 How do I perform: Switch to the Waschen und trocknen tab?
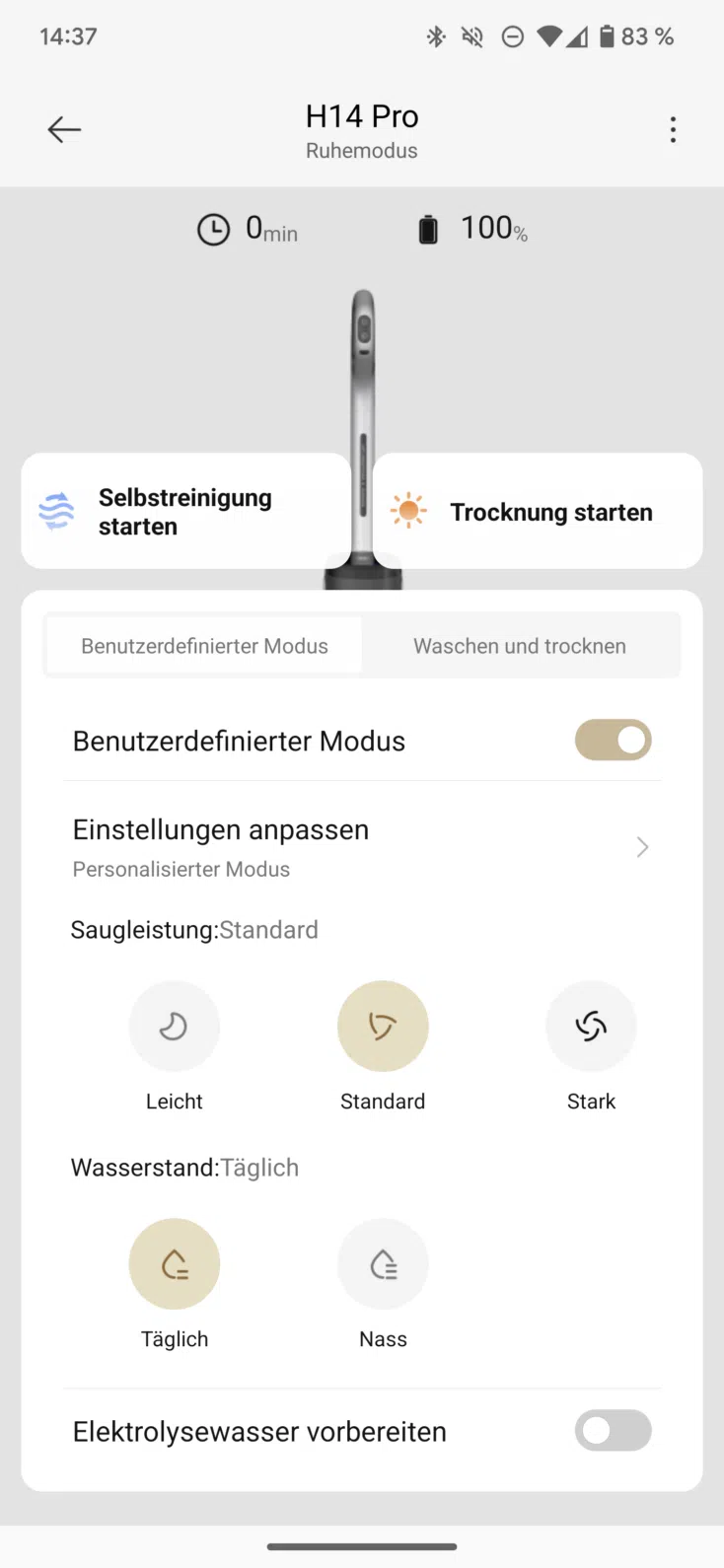(519, 645)
